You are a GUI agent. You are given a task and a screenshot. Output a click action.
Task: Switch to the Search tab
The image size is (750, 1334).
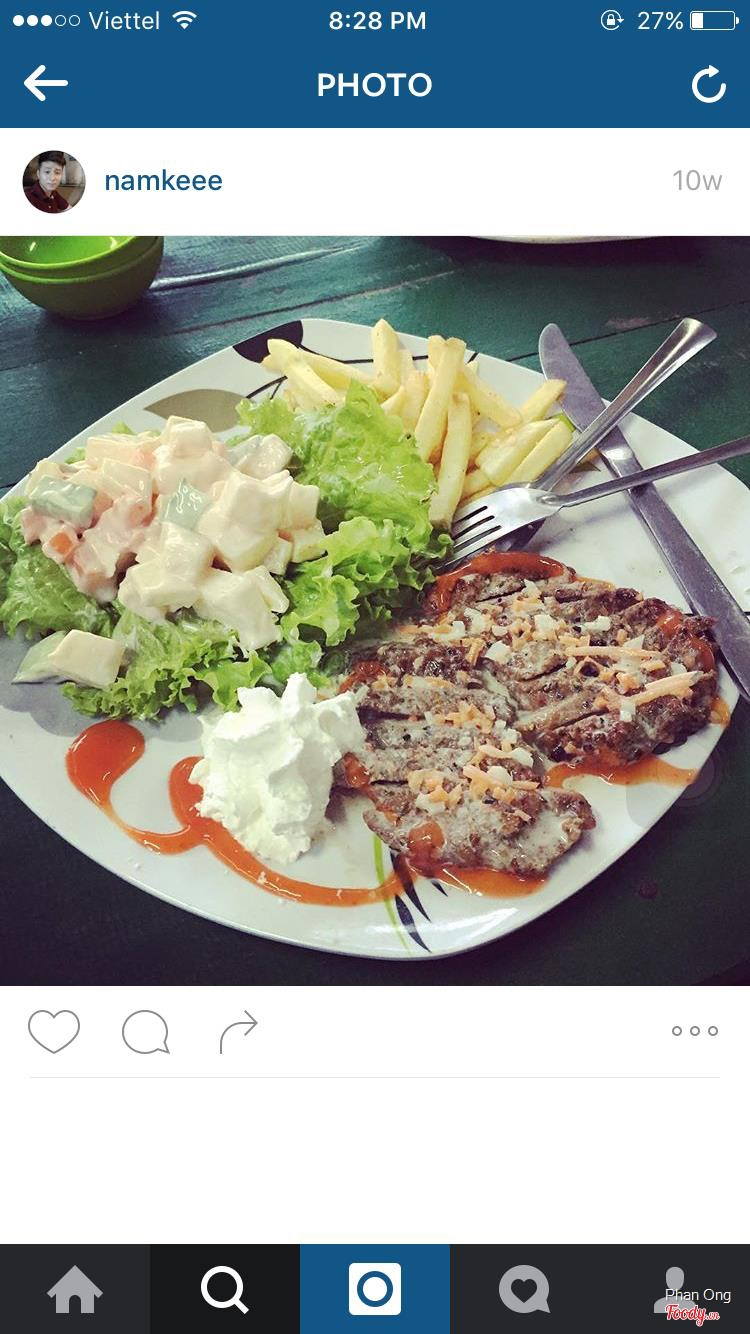coord(225,1289)
